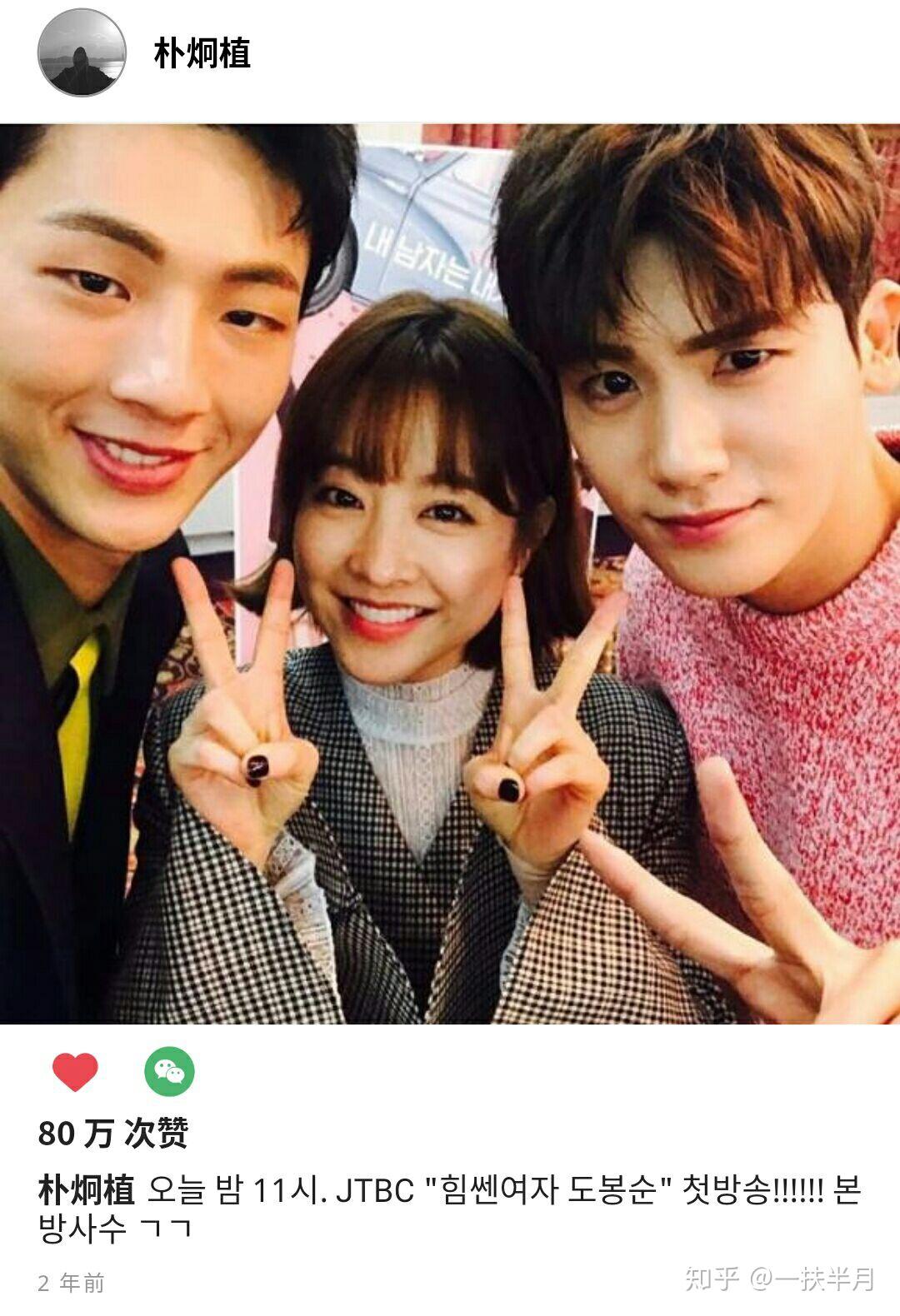Open the 朴炯植 username in the post header

(202, 54)
